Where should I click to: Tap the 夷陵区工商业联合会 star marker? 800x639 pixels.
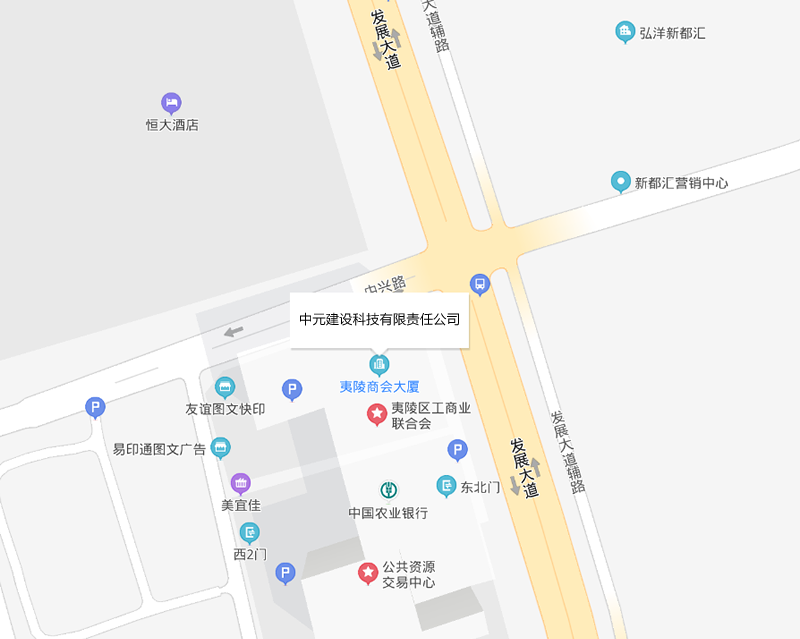(x=377, y=413)
